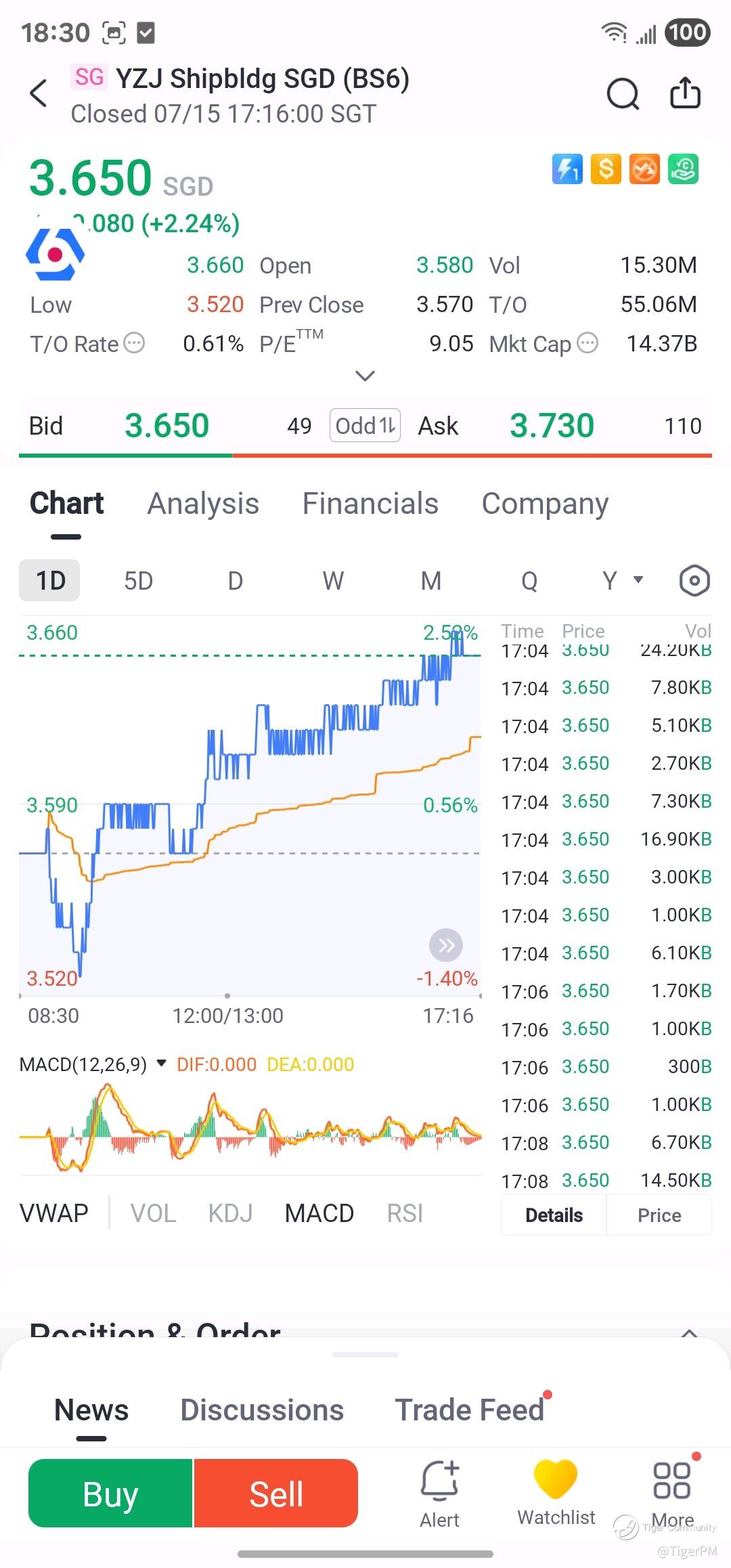Open stock search via magnifier icon

coord(623,93)
